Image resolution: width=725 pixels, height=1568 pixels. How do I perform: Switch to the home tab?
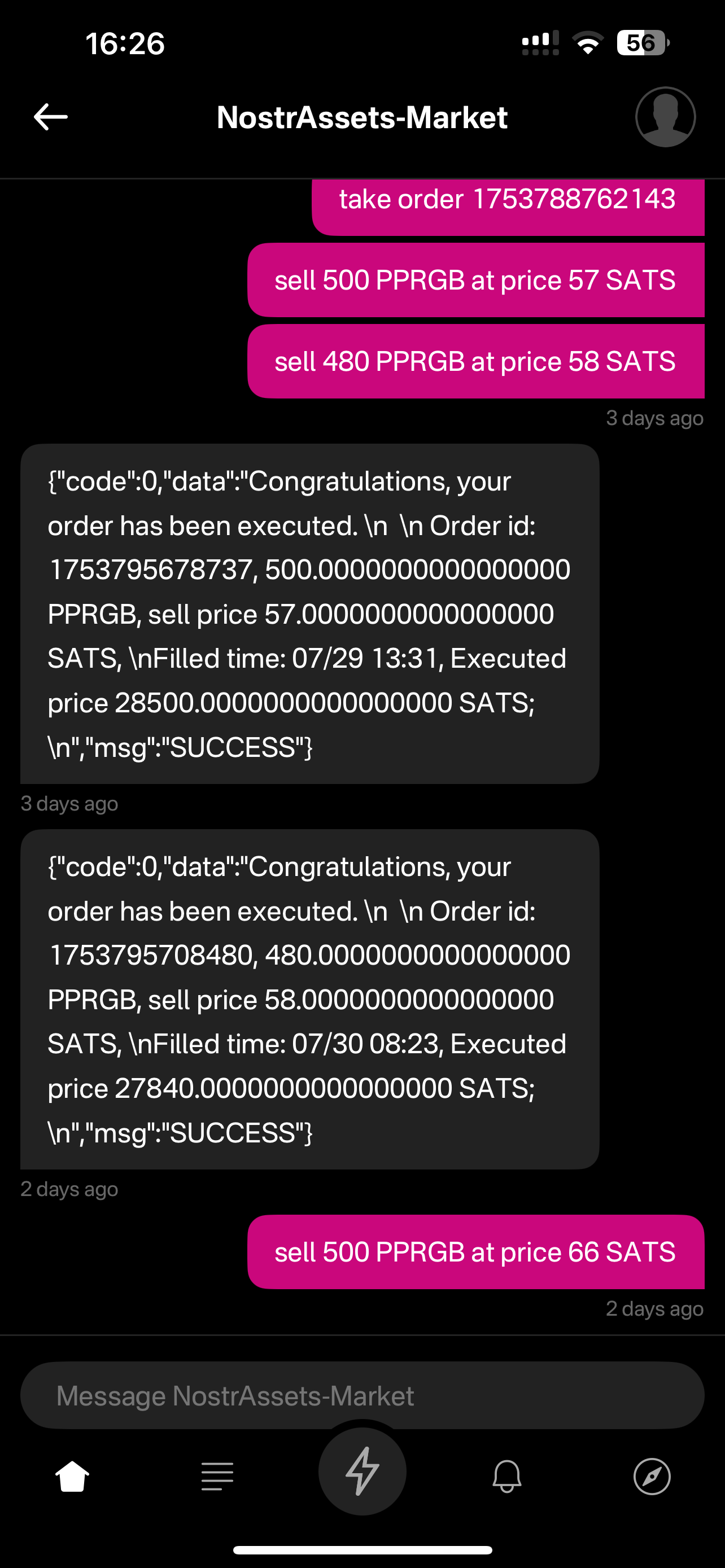[72, 1476]
